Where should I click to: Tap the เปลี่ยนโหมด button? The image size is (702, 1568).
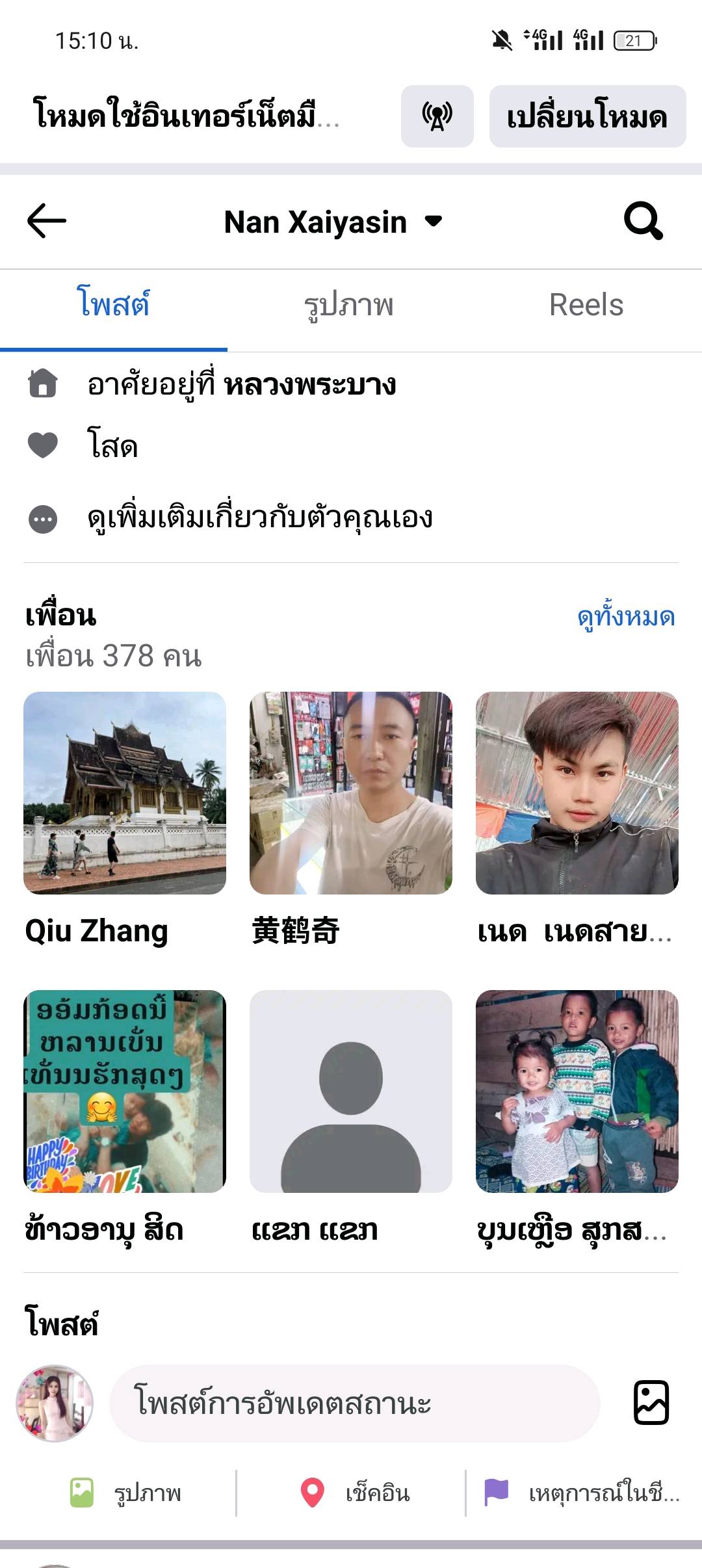(587, 116)
